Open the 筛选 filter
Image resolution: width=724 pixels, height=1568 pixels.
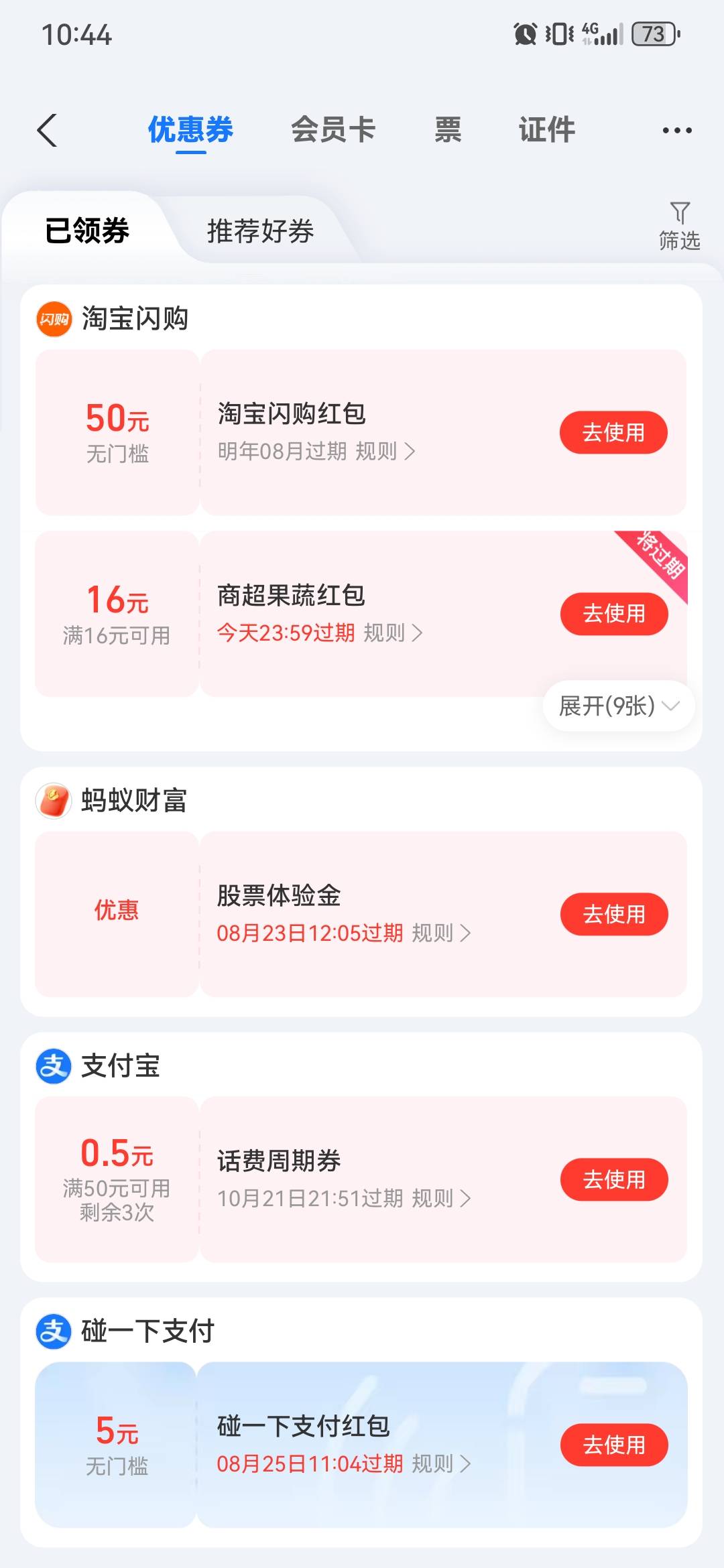(679, 226)
